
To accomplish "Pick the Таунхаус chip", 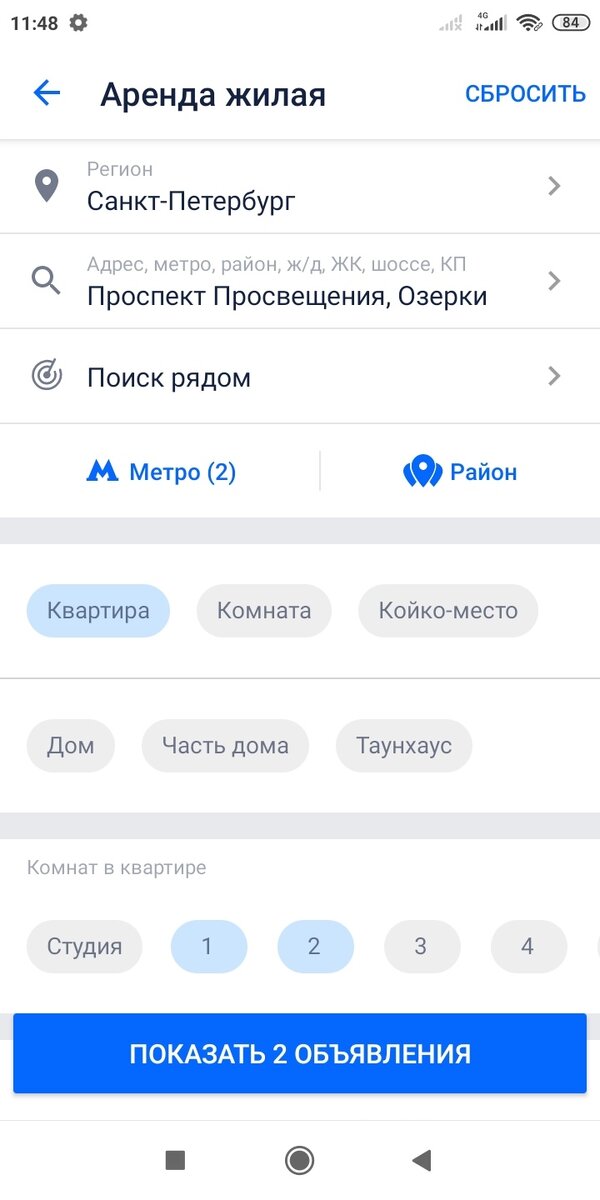I will tap(404, 746).
